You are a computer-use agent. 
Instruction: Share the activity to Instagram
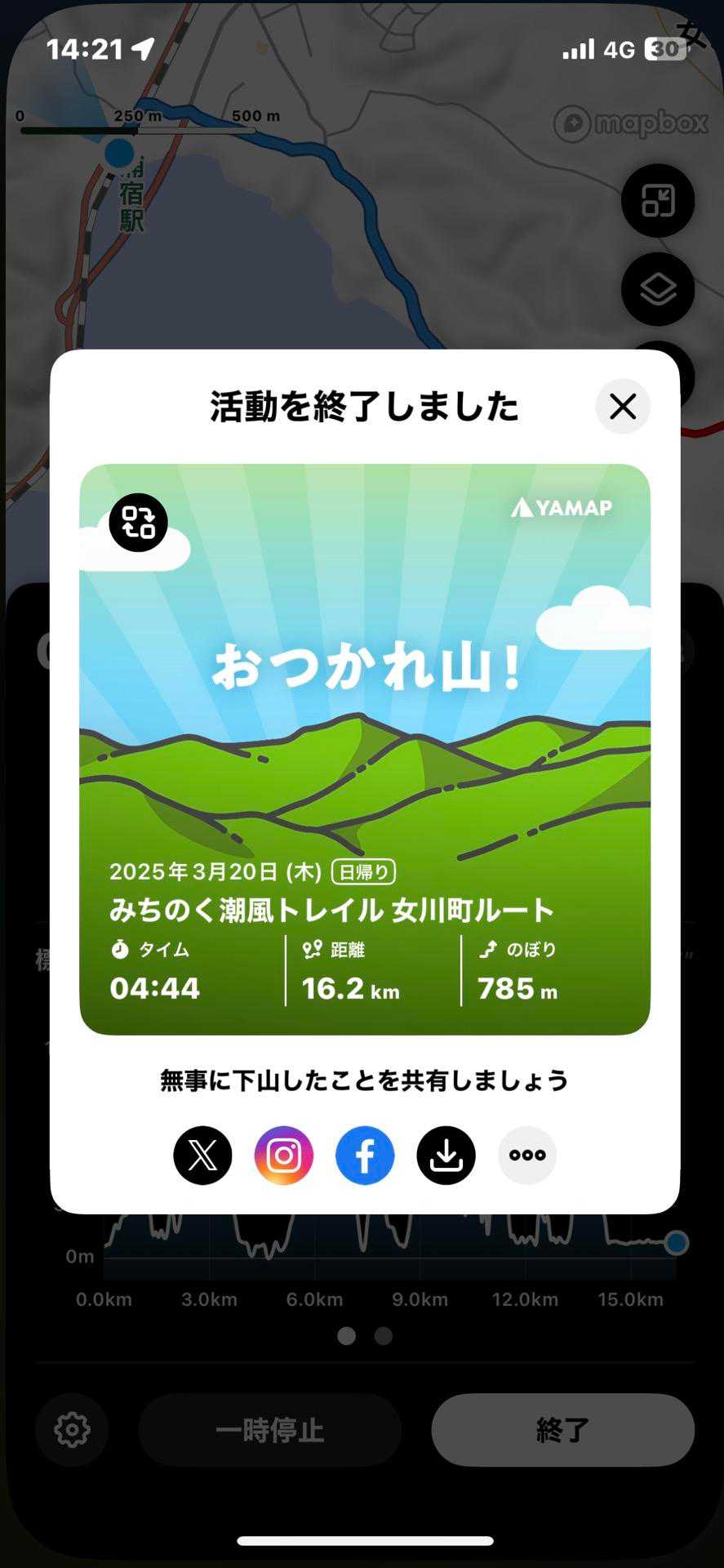click(x=284, y=1155)
